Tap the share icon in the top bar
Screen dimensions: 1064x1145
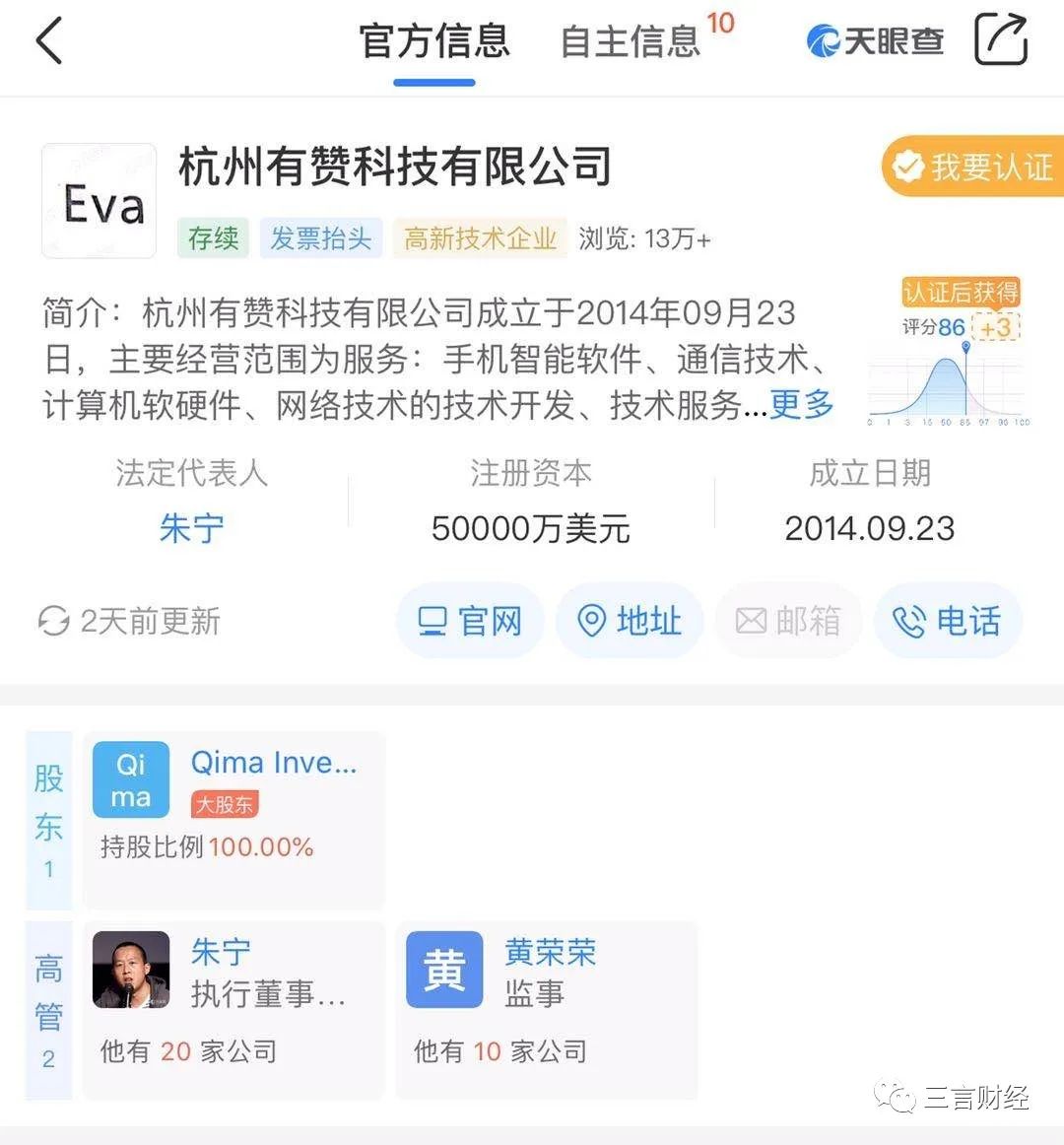1000,40
